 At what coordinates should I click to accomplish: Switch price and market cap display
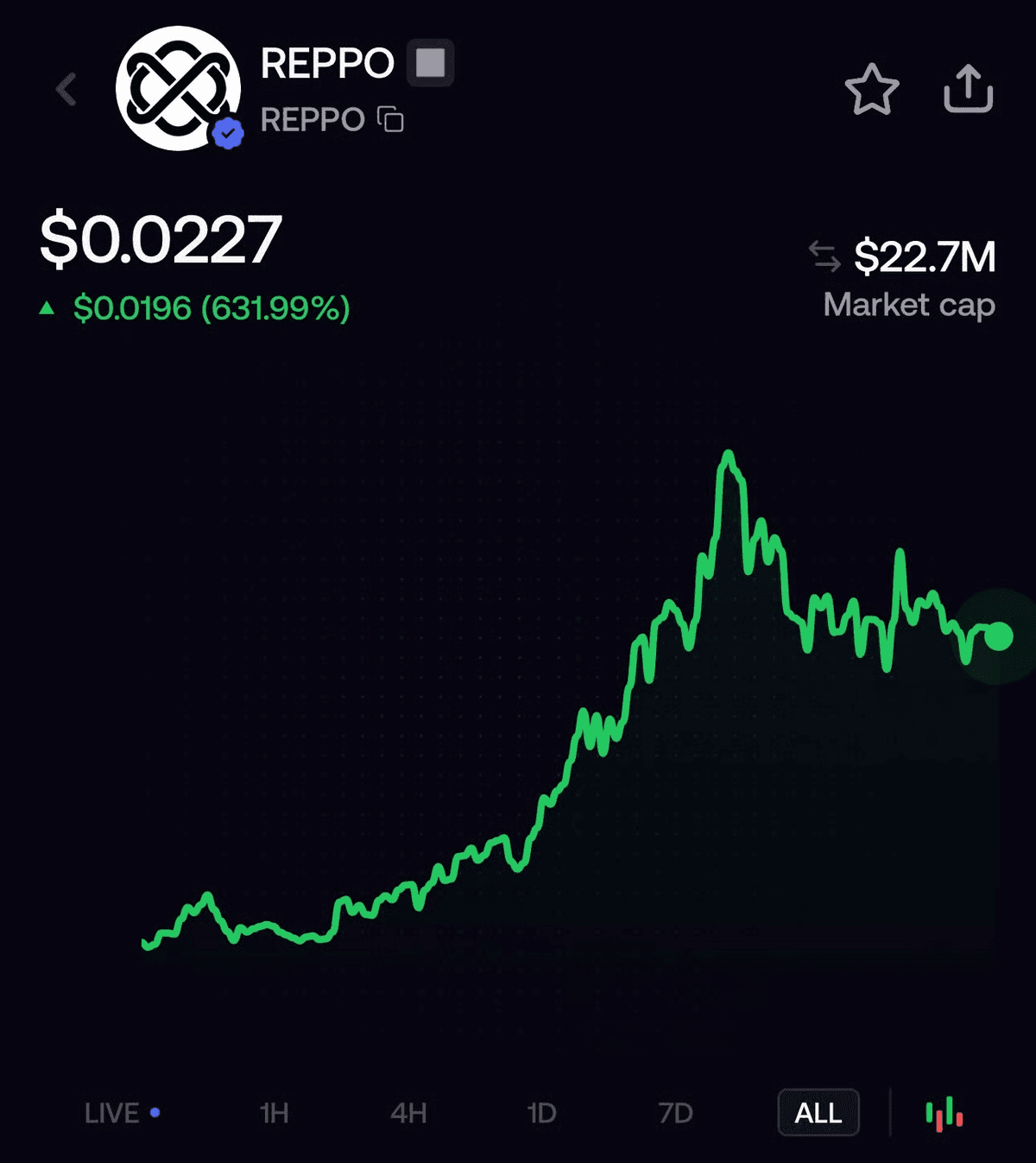[x=824, y=256]
